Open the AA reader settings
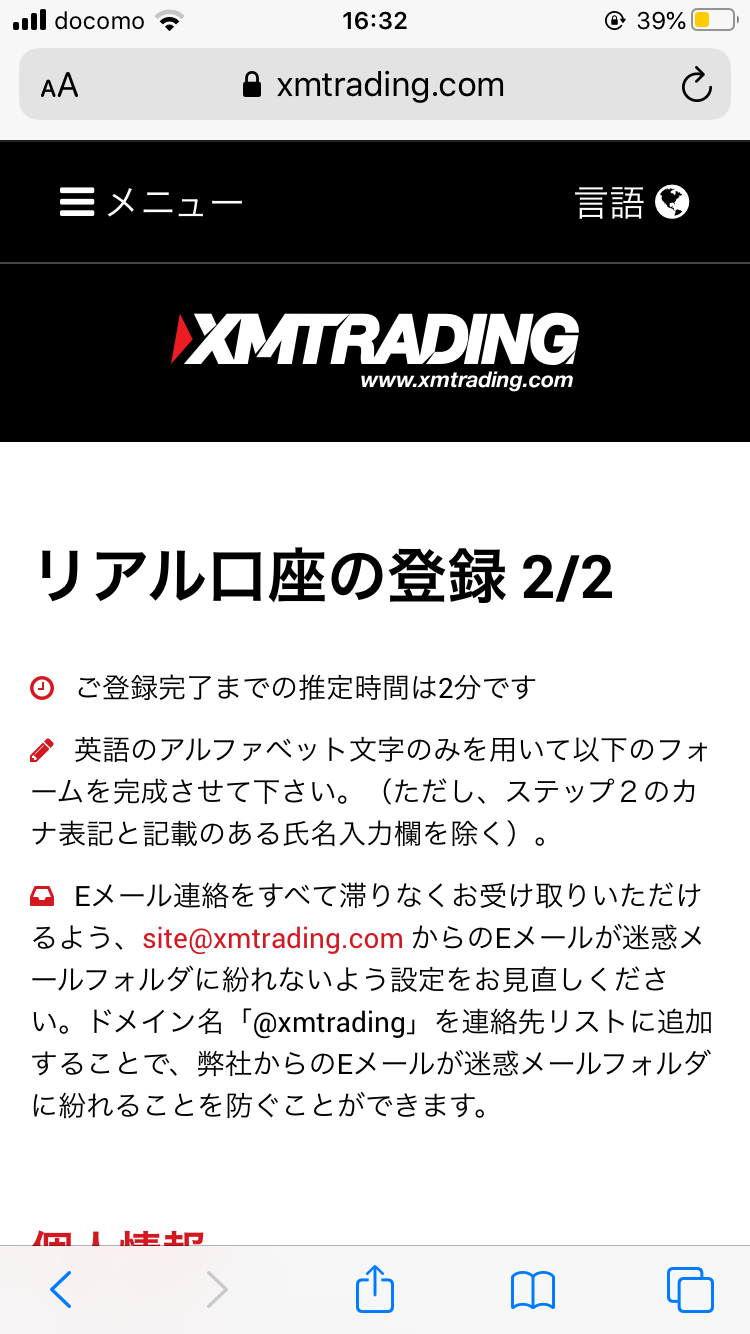This screenshot has height=1334, width=750. click(60, 86)
